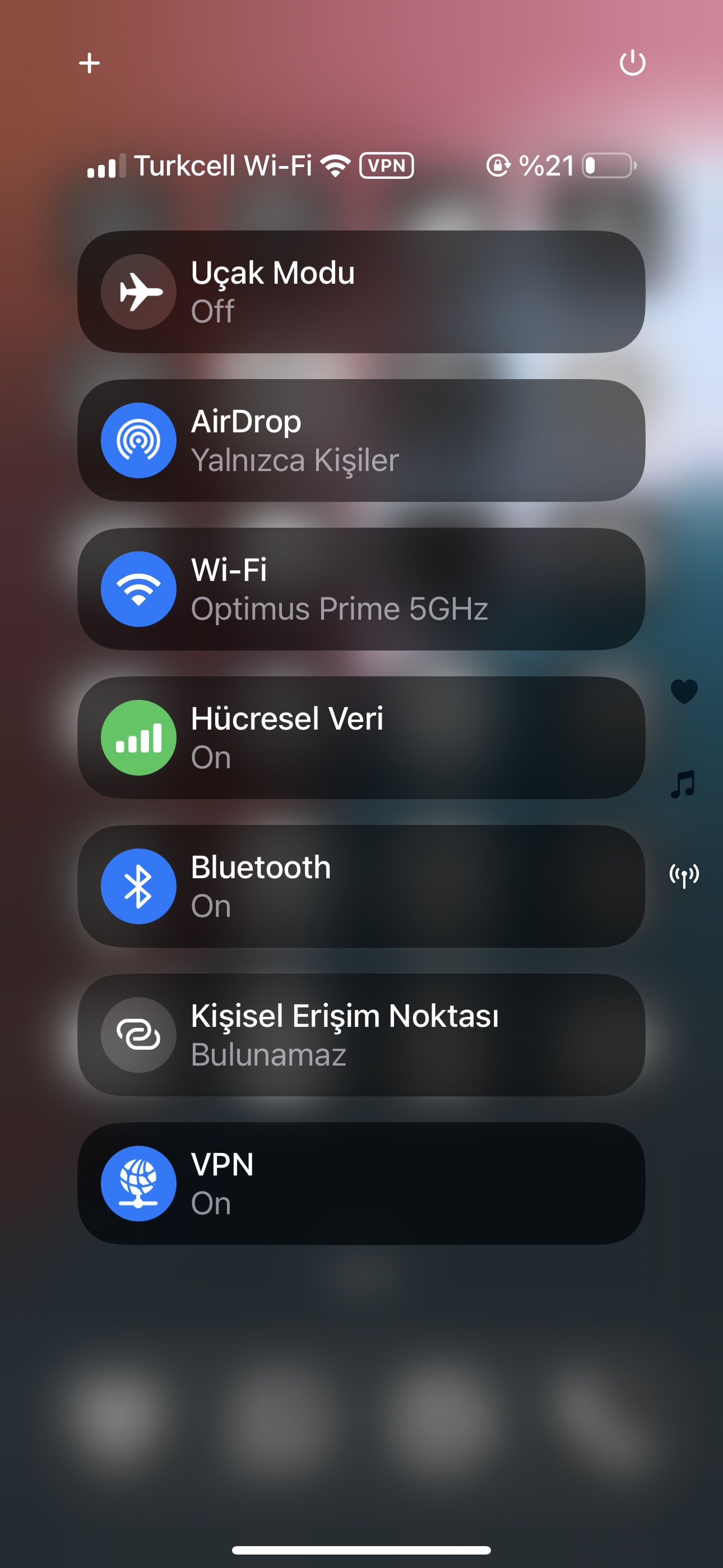Open the power button icon
The height and width of the screenshot is (1568, 723).
[632, 63]
